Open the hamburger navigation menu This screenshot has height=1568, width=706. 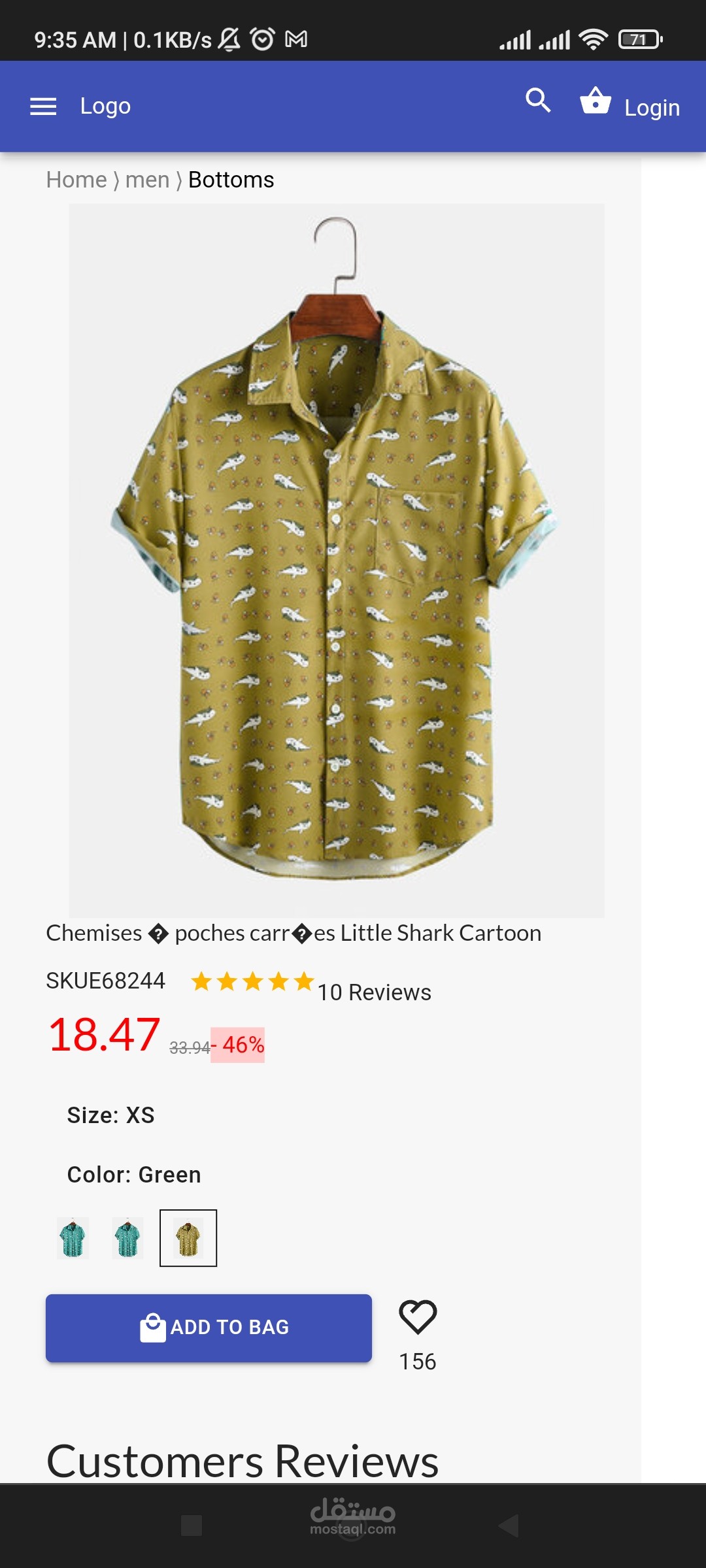[x=43, y=106]
